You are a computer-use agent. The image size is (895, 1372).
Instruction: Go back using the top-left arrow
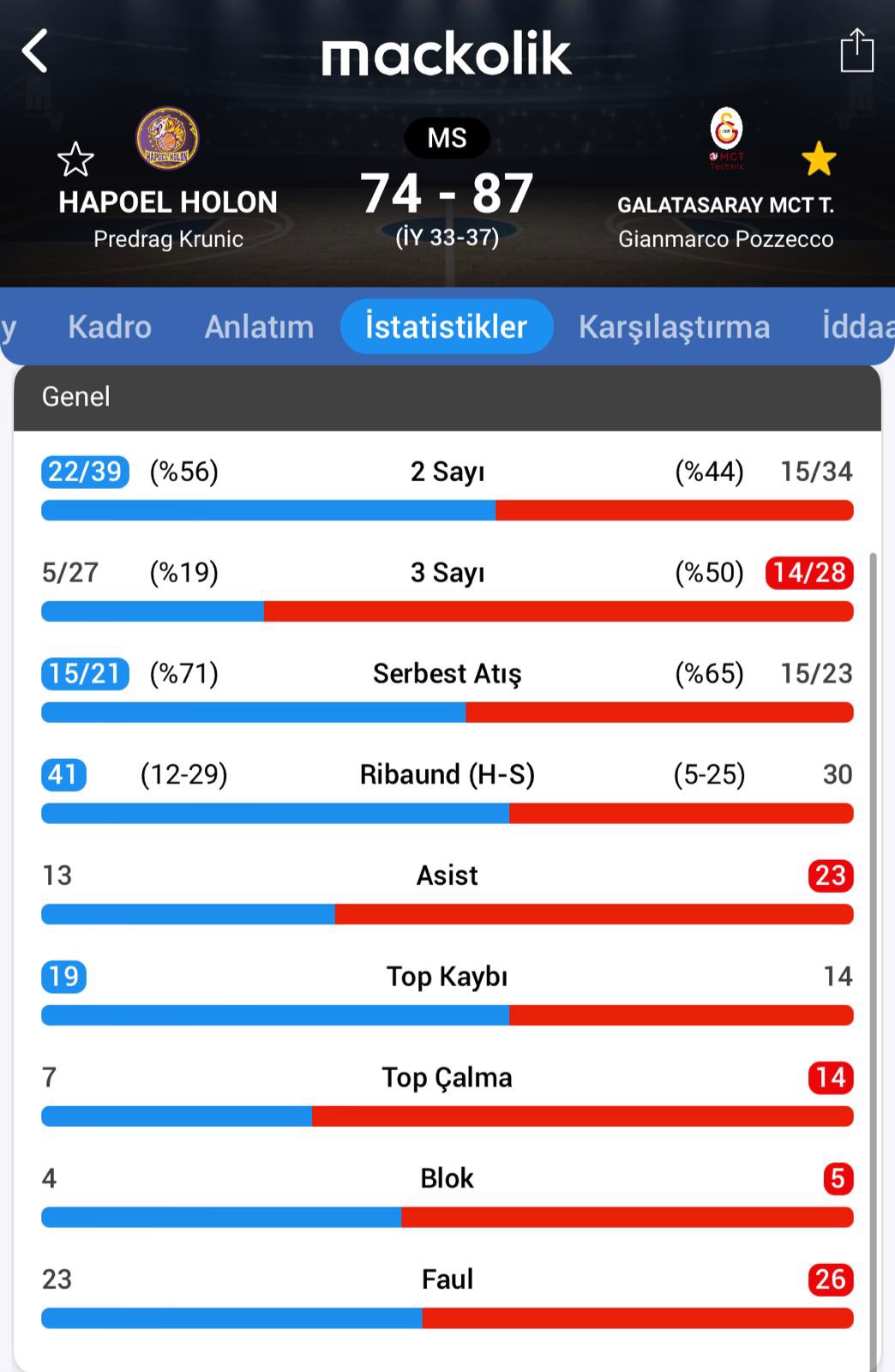point(35,51)
